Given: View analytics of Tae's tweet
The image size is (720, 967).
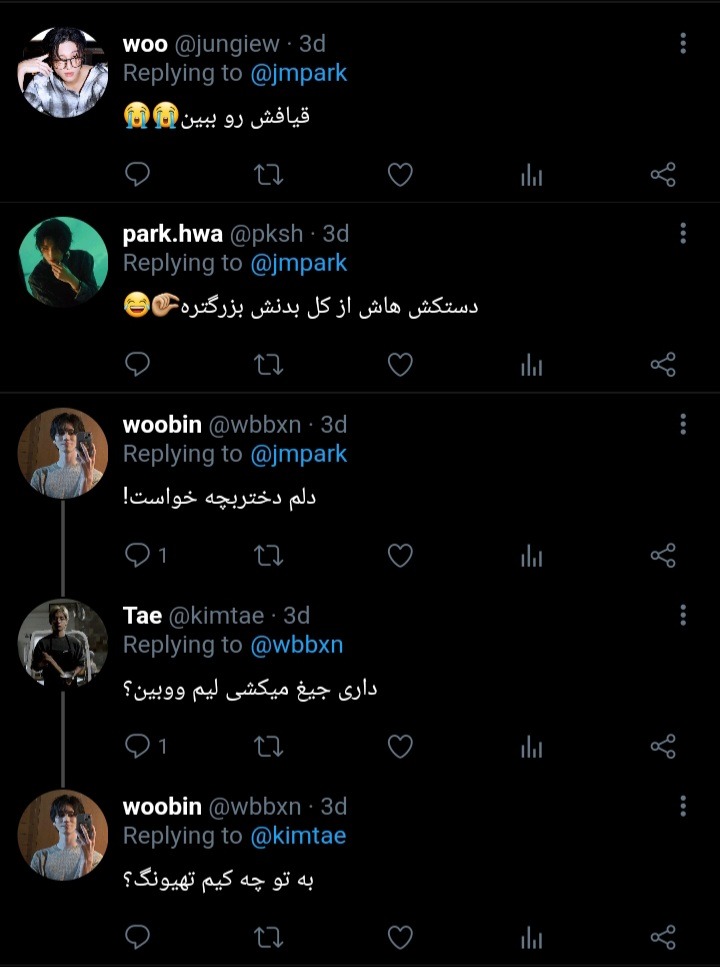Looking at the screenshot, I should pos(531,747).
